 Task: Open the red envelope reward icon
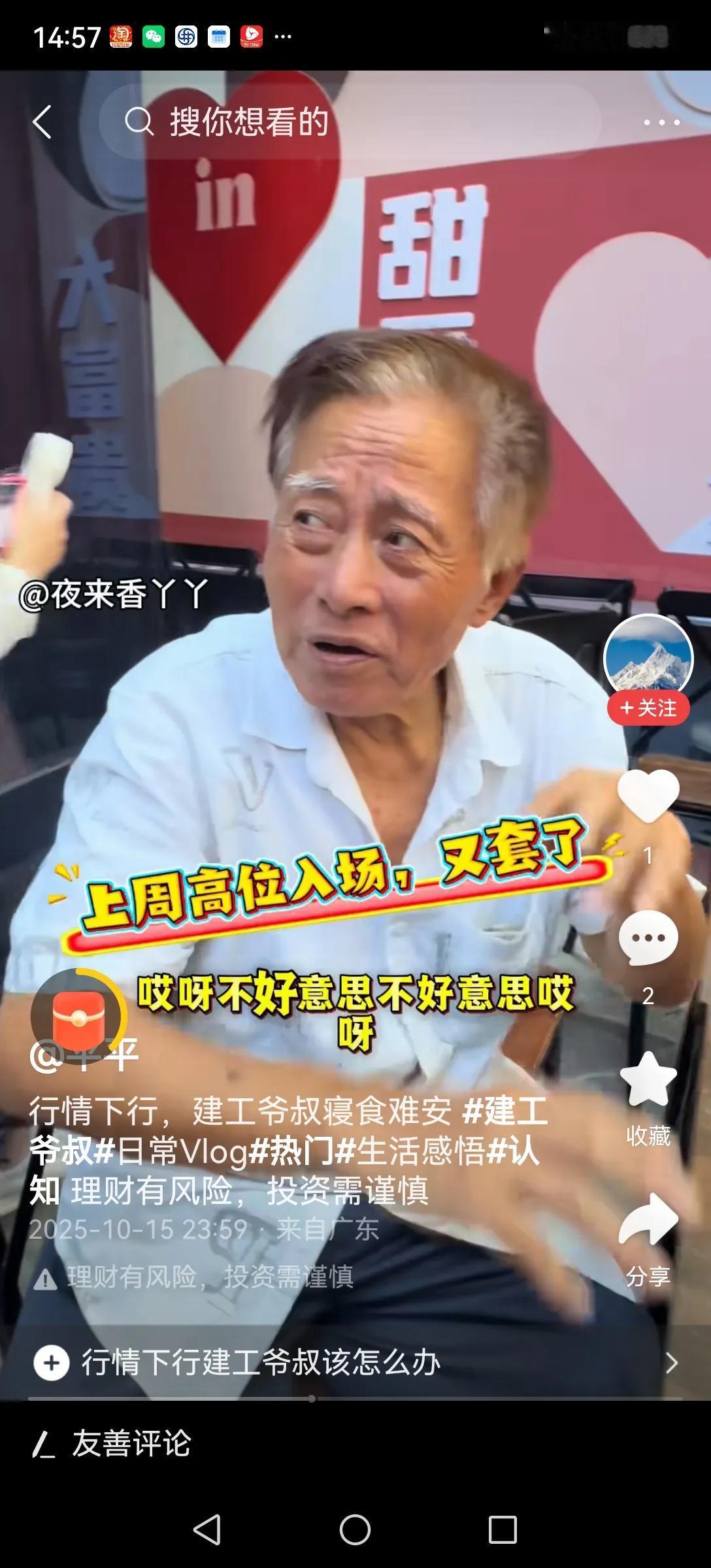(x=78, y=1016)
